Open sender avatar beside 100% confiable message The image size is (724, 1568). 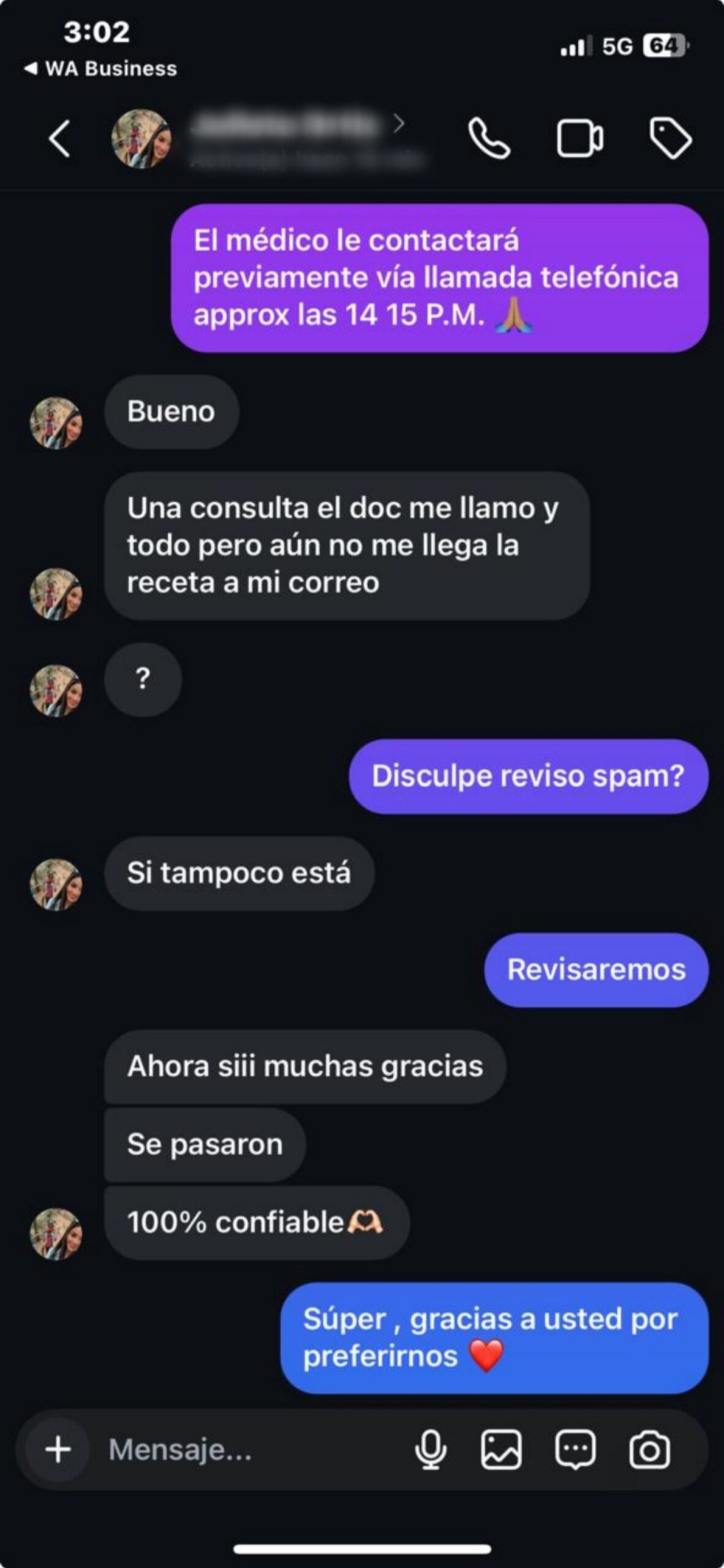(56, 1234)
